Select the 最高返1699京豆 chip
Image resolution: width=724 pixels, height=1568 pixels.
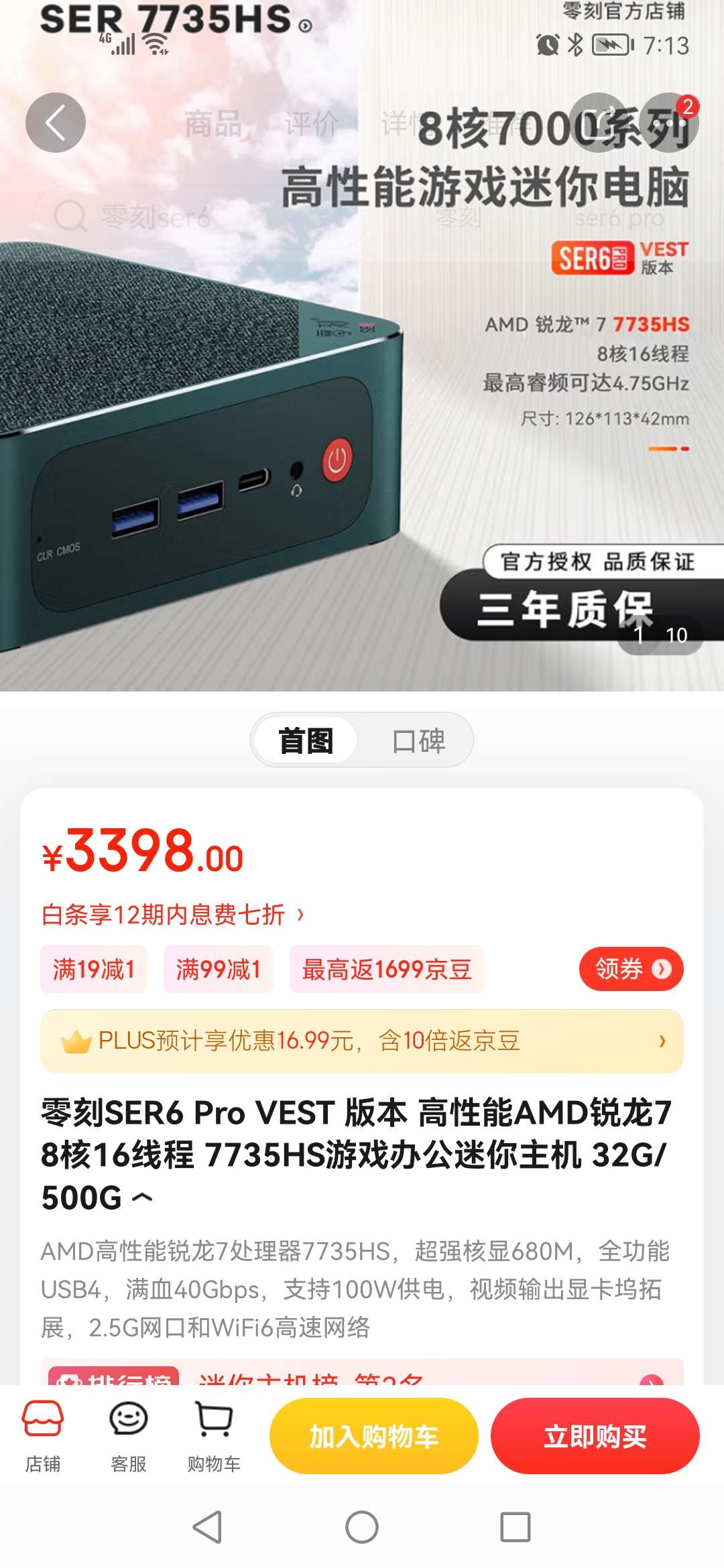[x=387, y=969]
